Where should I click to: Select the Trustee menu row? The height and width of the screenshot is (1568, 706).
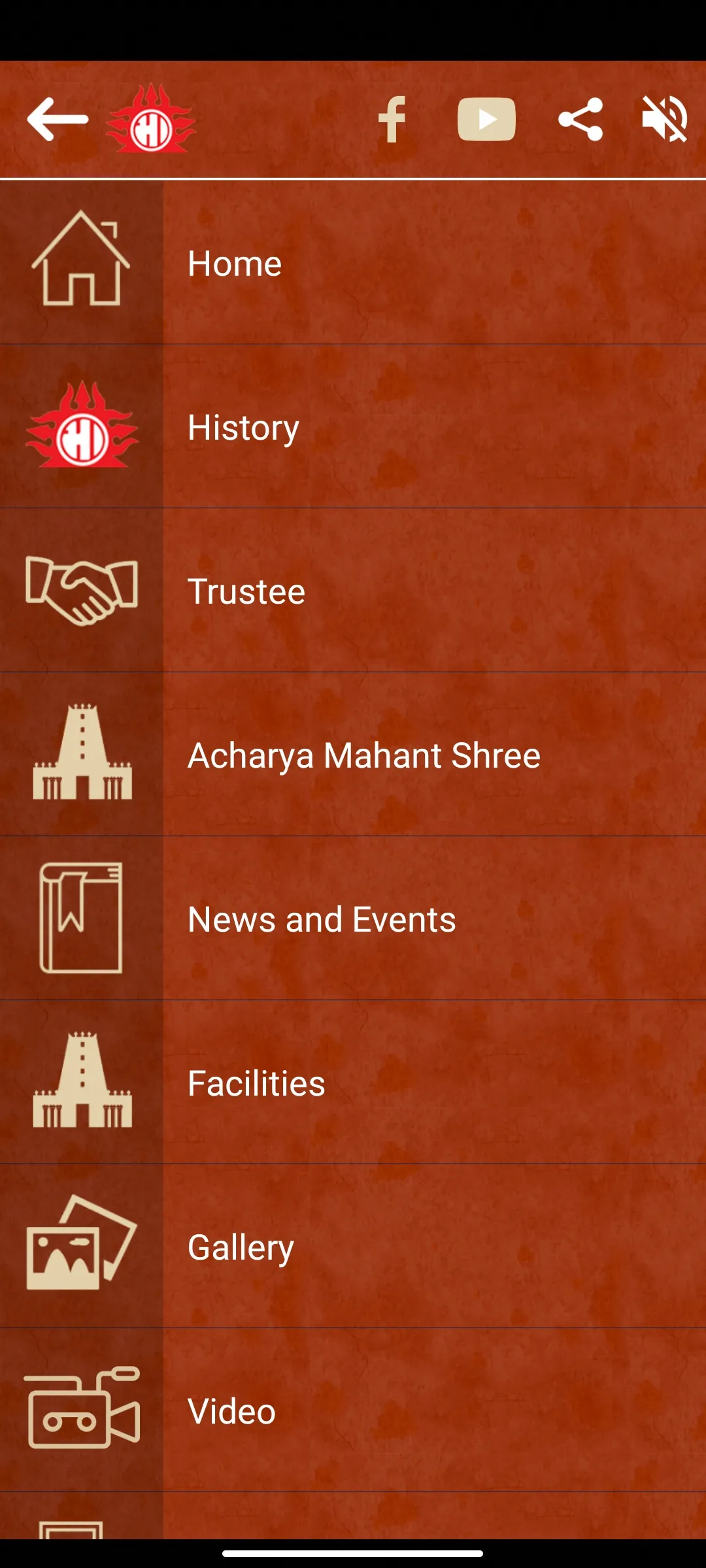point(353,591)
